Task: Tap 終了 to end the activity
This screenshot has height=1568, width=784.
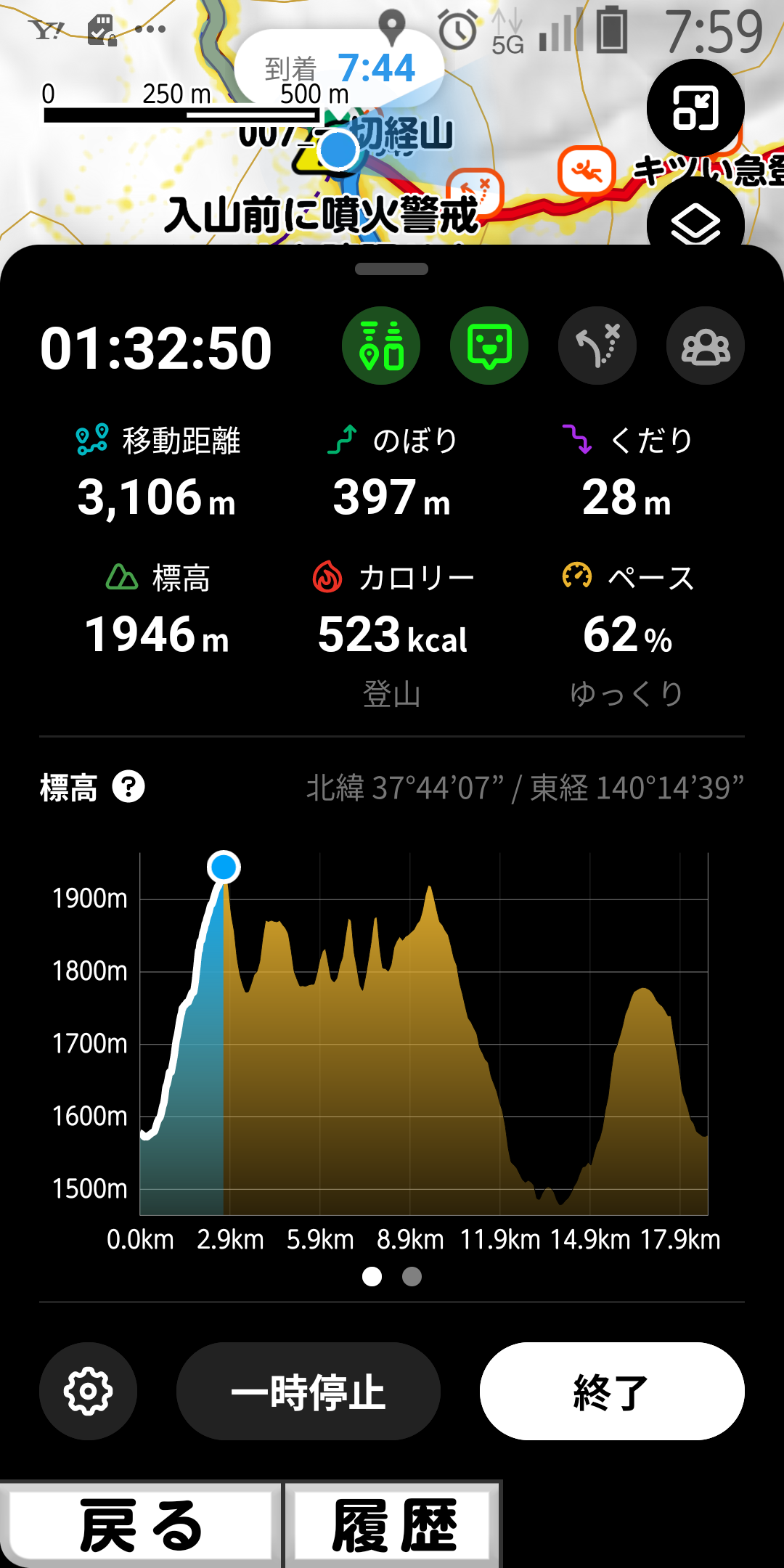Action: pos(611,1391)
